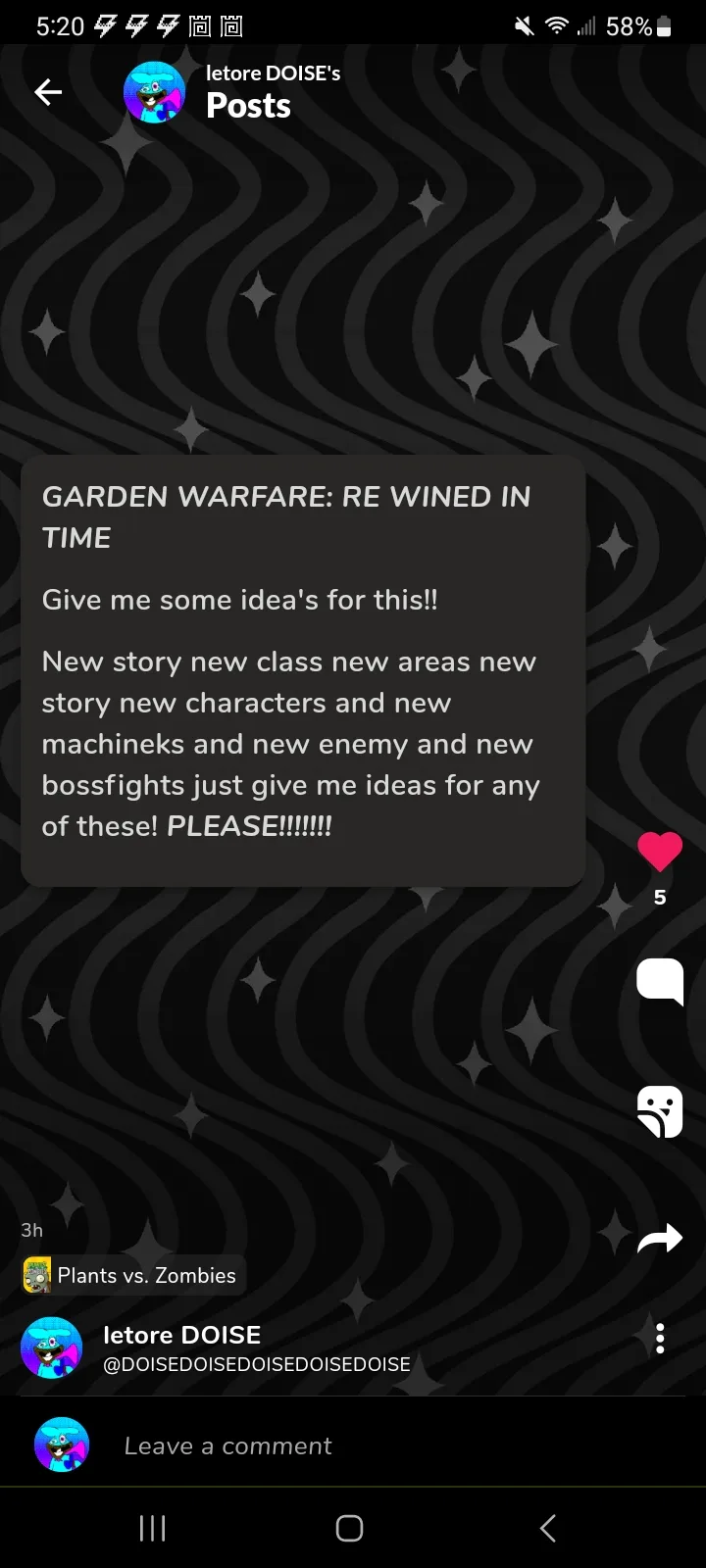Open the three-dot overflow menu
Viewport: 706px width, 1568px height.
tap(660, 1338)
